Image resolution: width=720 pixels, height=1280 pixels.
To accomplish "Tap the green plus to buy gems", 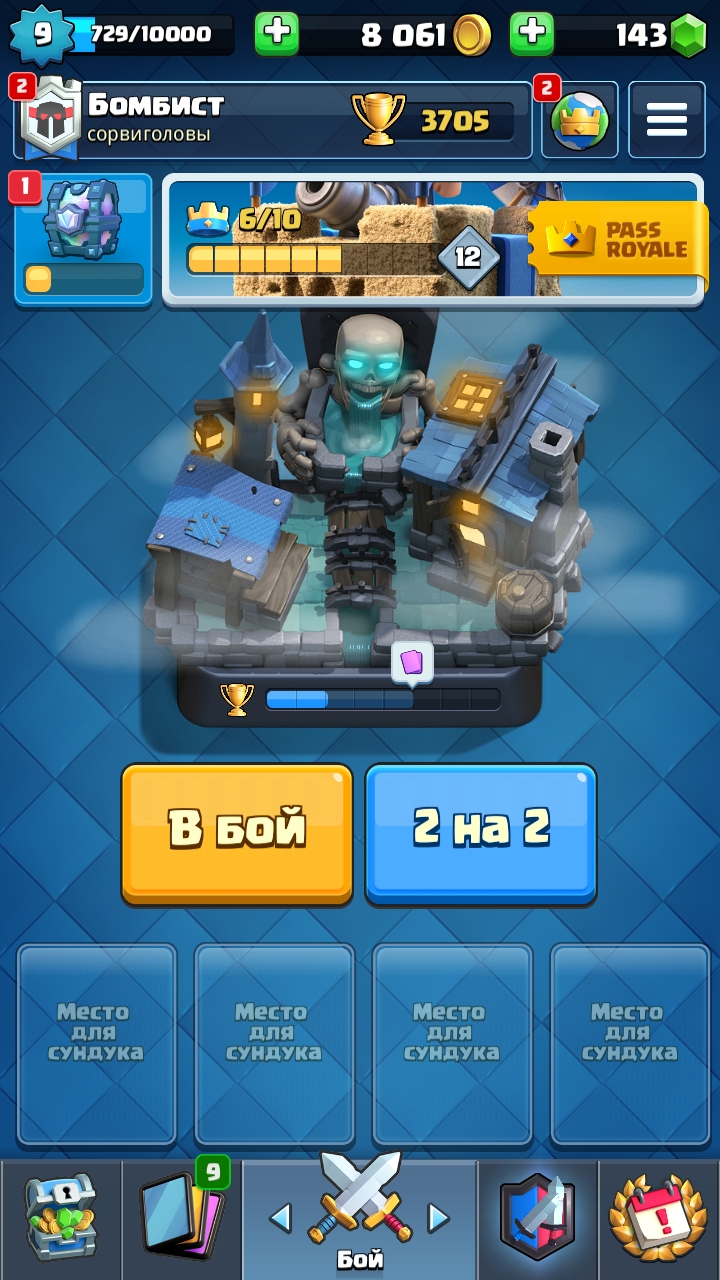I will click(532, 34).
